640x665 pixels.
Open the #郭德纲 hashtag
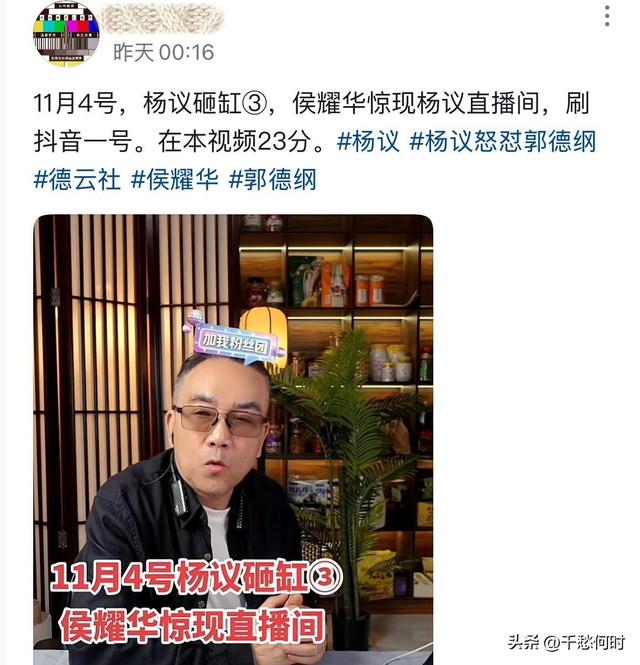point(273,180)
